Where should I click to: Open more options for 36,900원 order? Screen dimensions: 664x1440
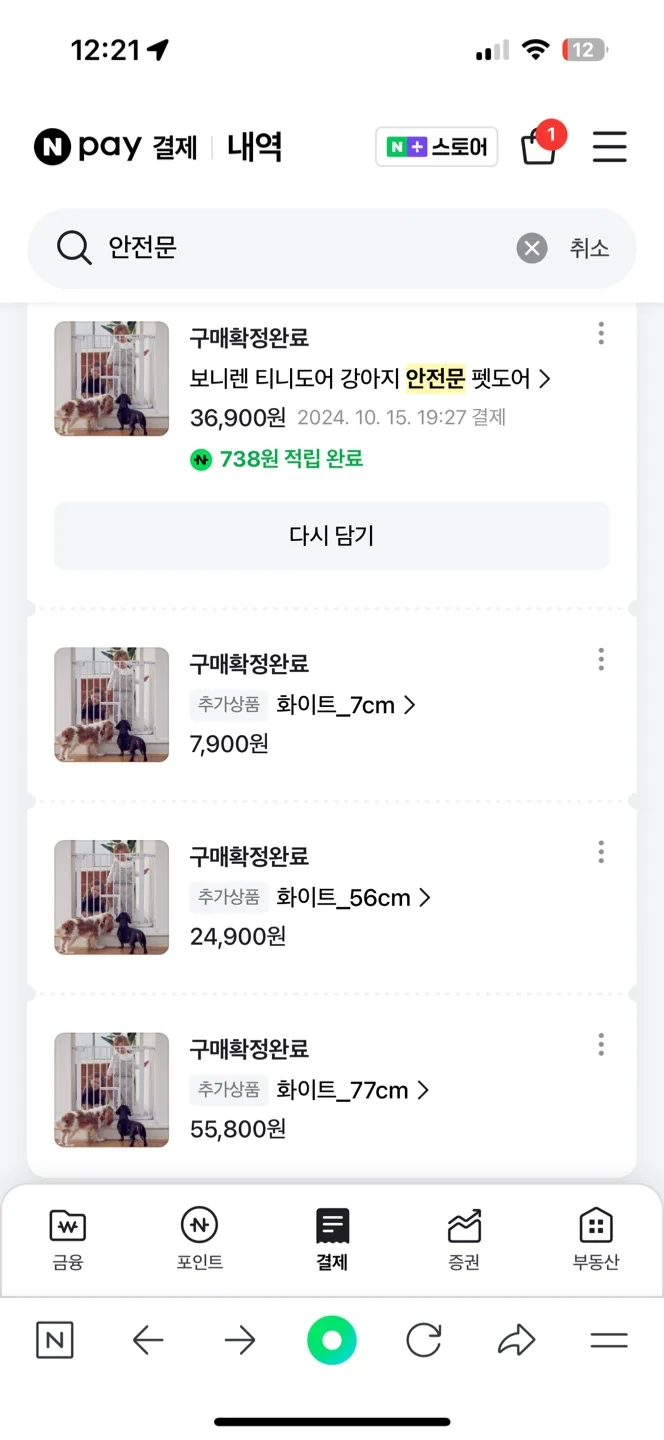tap(601, 333)
